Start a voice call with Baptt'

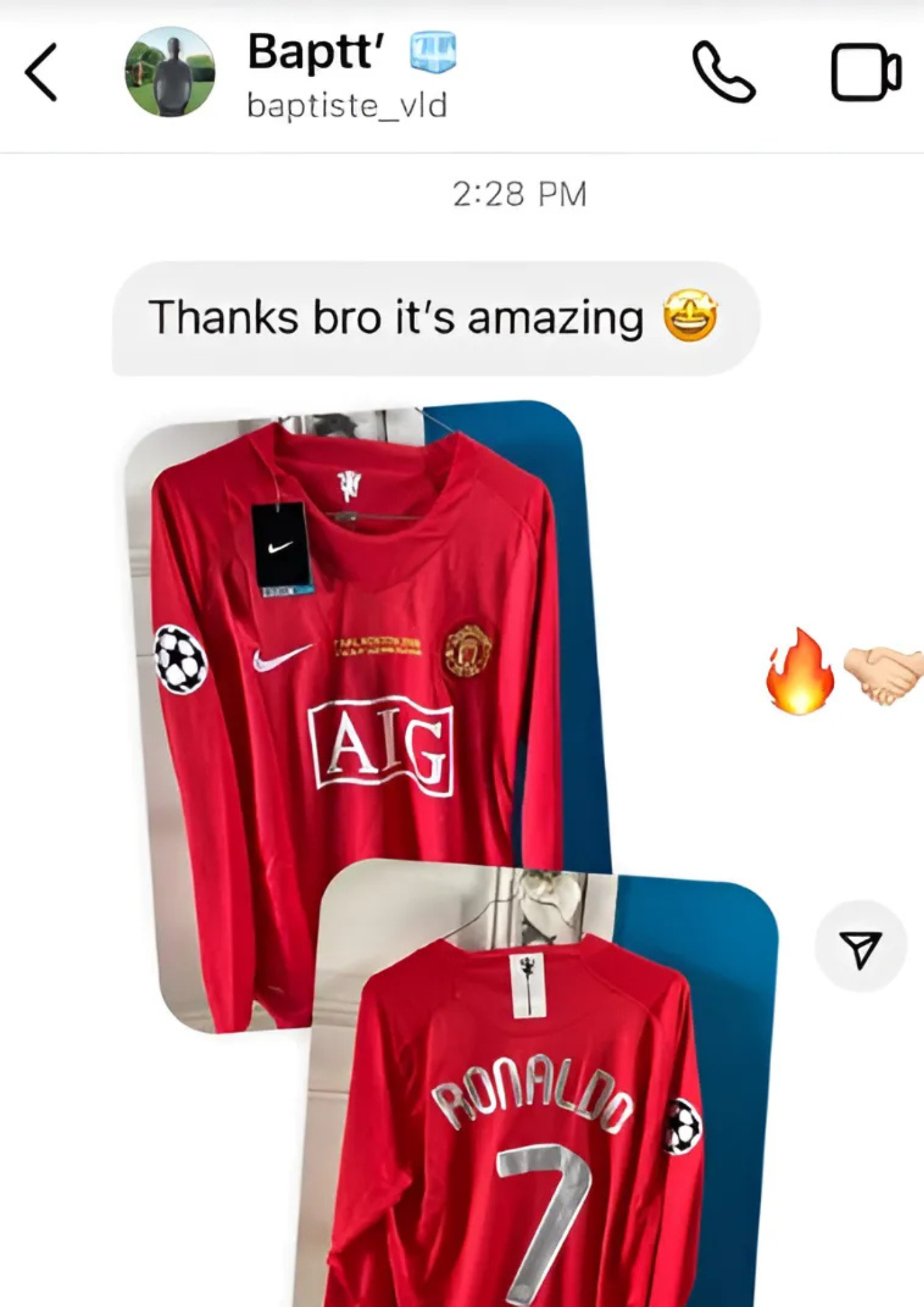[x=723, y=72]
